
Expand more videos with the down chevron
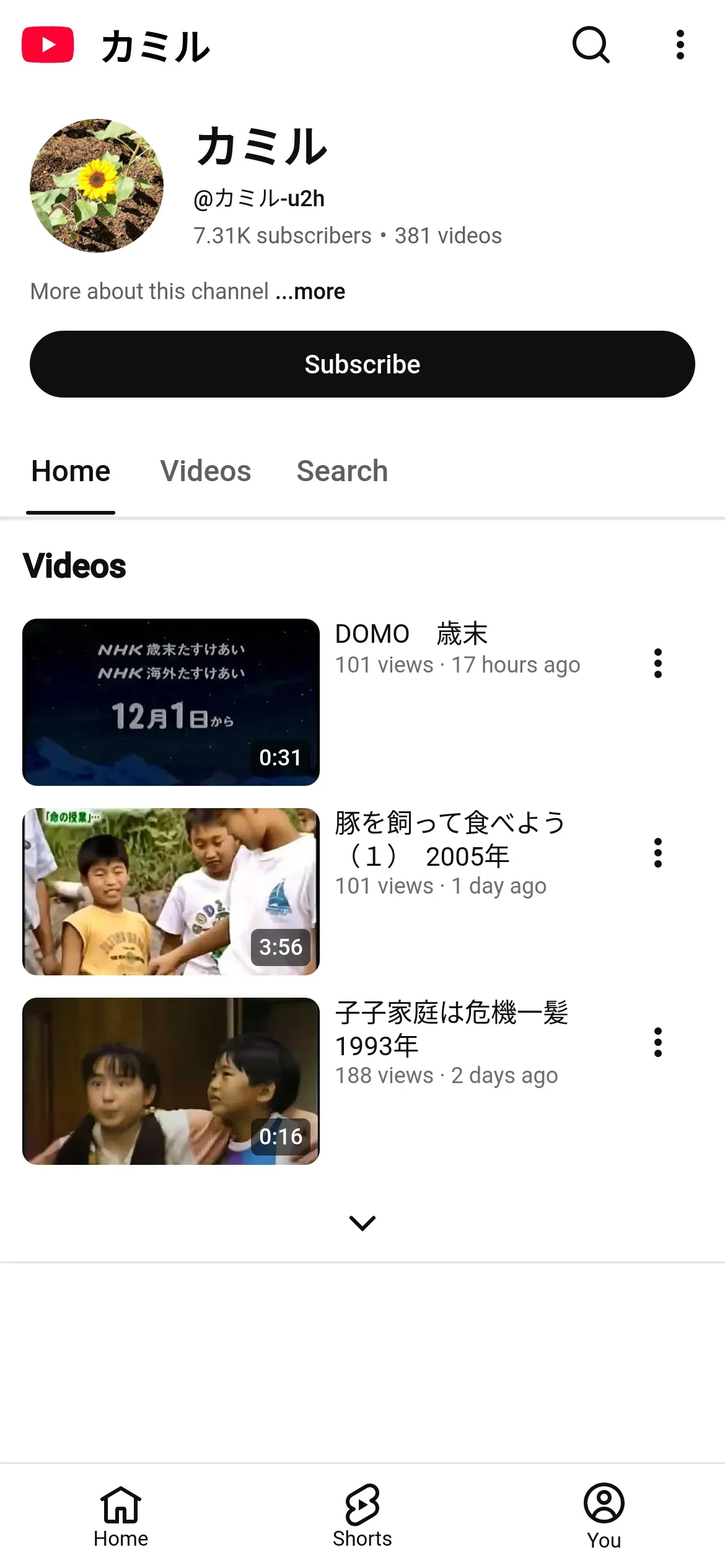pyautogui.click(x=362, y=1222)
